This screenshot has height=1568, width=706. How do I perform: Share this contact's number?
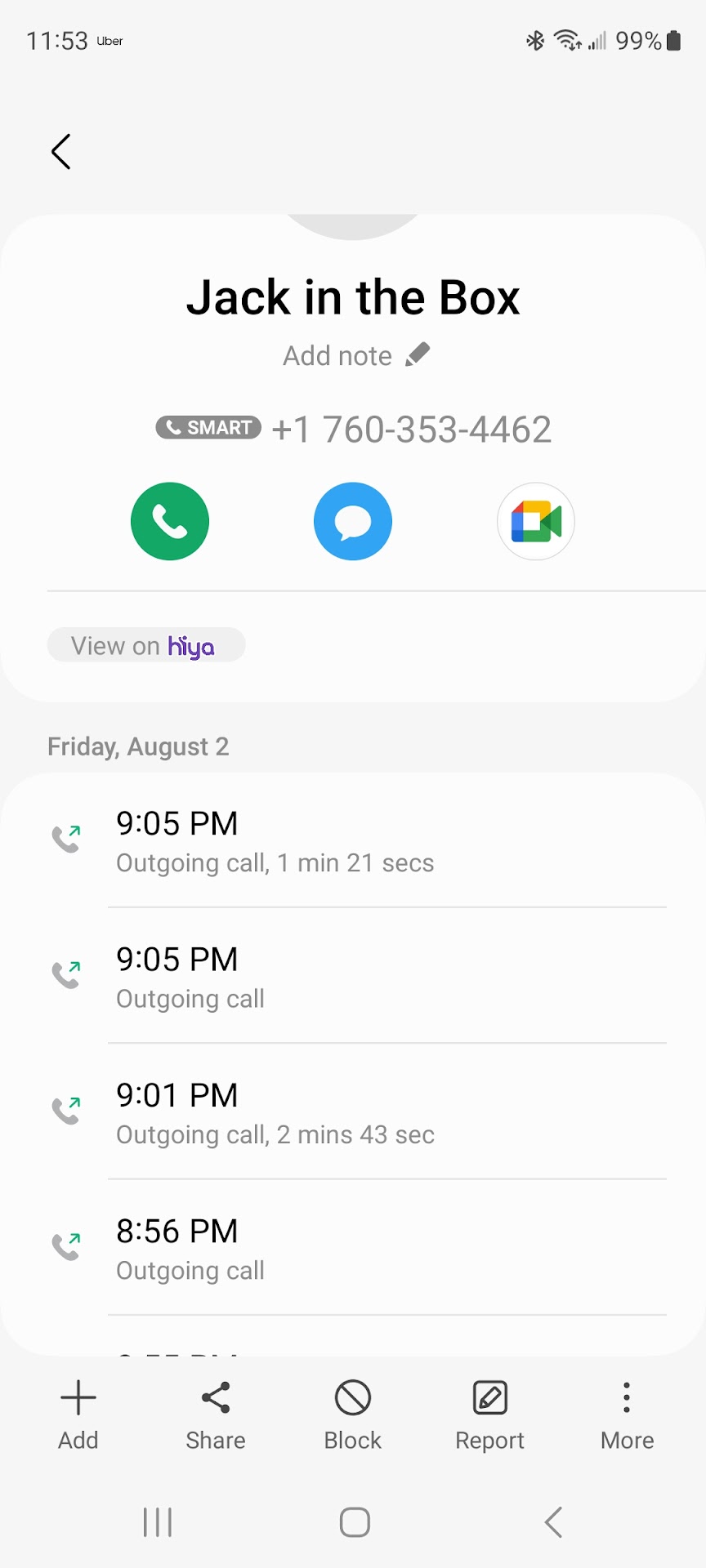216,1414
